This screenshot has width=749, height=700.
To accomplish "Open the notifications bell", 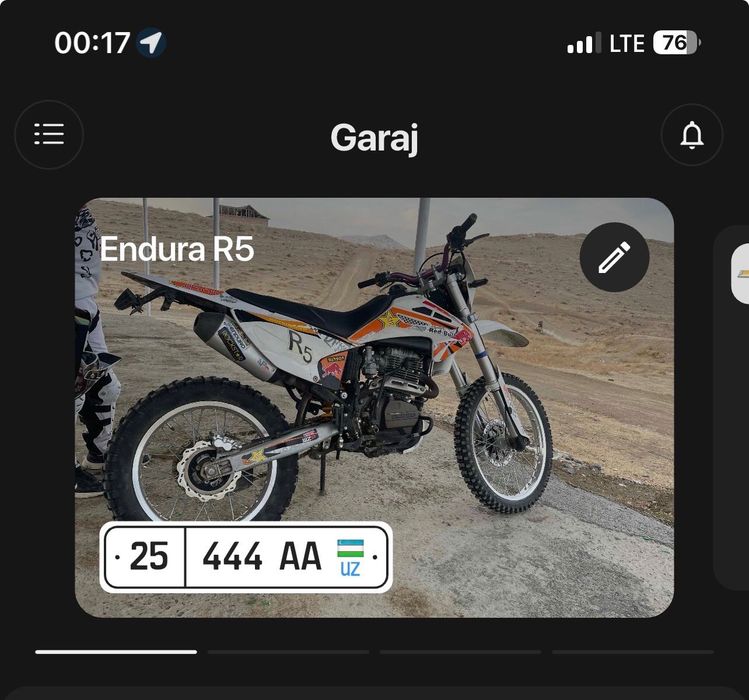I will coord(691,135).
